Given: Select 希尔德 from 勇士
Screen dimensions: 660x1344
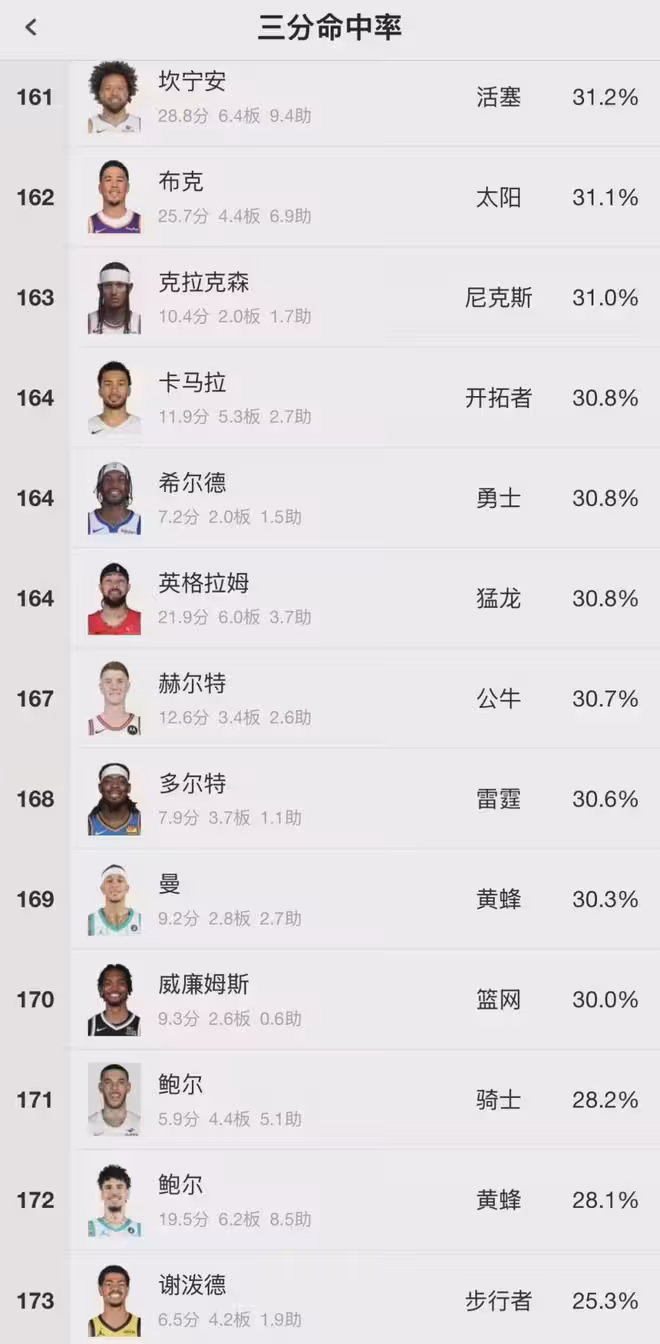Looking at the screenshot, I should 192,483.
